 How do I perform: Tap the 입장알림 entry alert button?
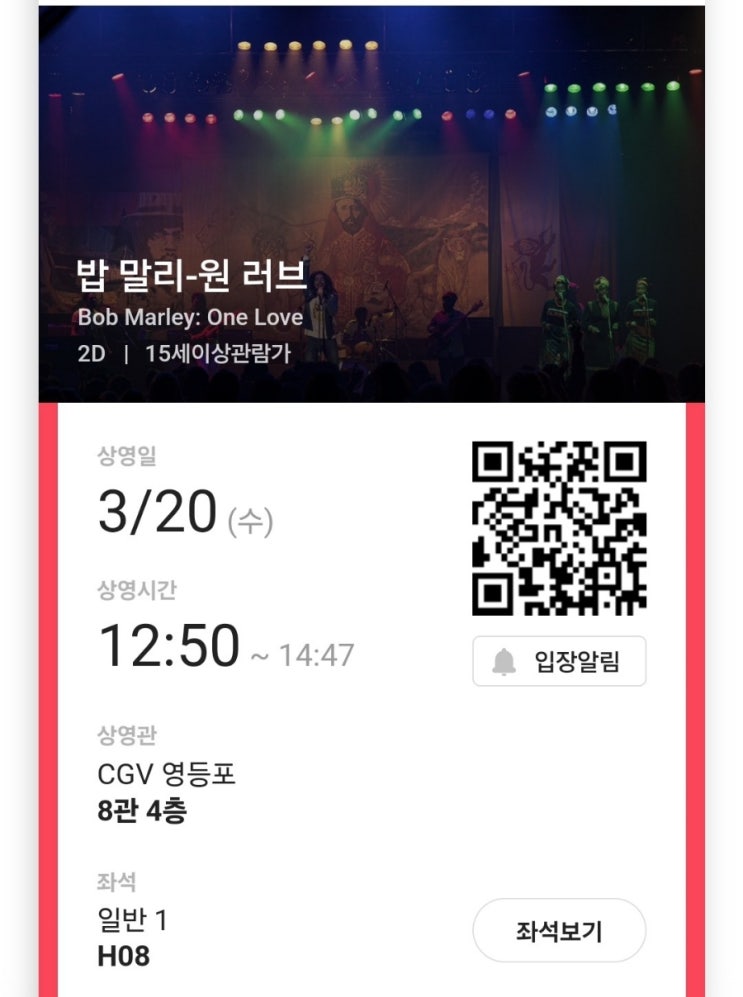pyautogui.click(x=559, y=662)
